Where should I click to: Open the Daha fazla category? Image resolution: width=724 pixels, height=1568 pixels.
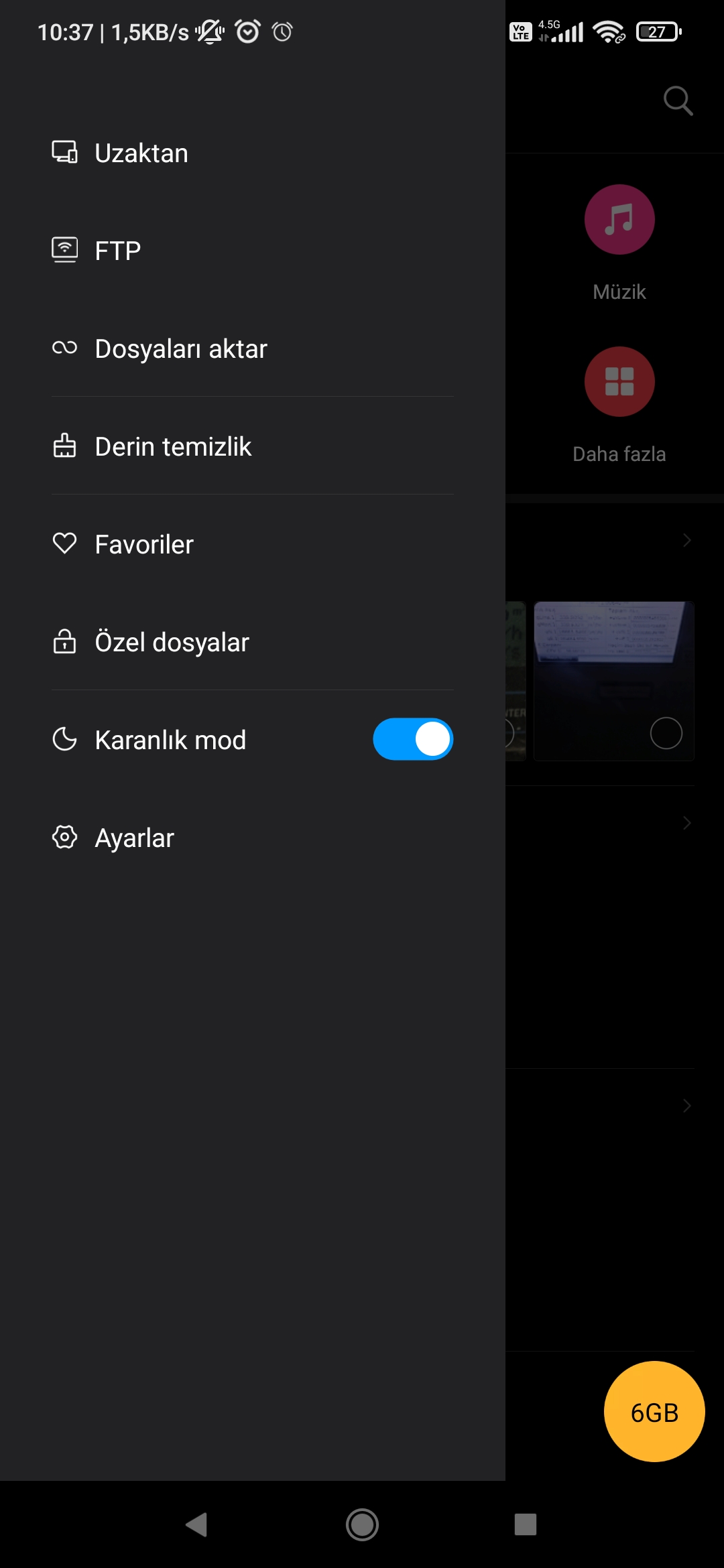619,382
